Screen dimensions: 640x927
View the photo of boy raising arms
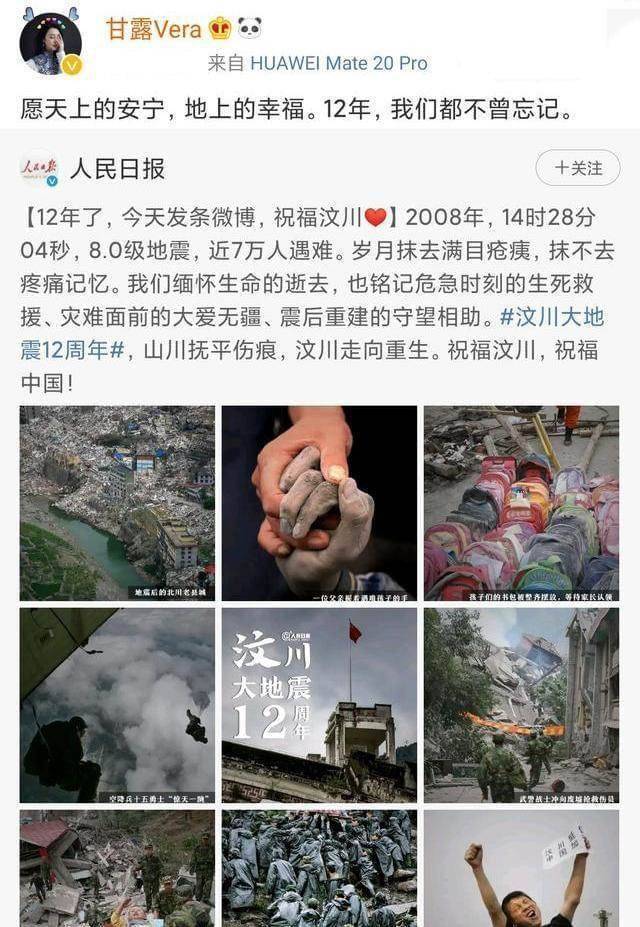click(521, 868)
